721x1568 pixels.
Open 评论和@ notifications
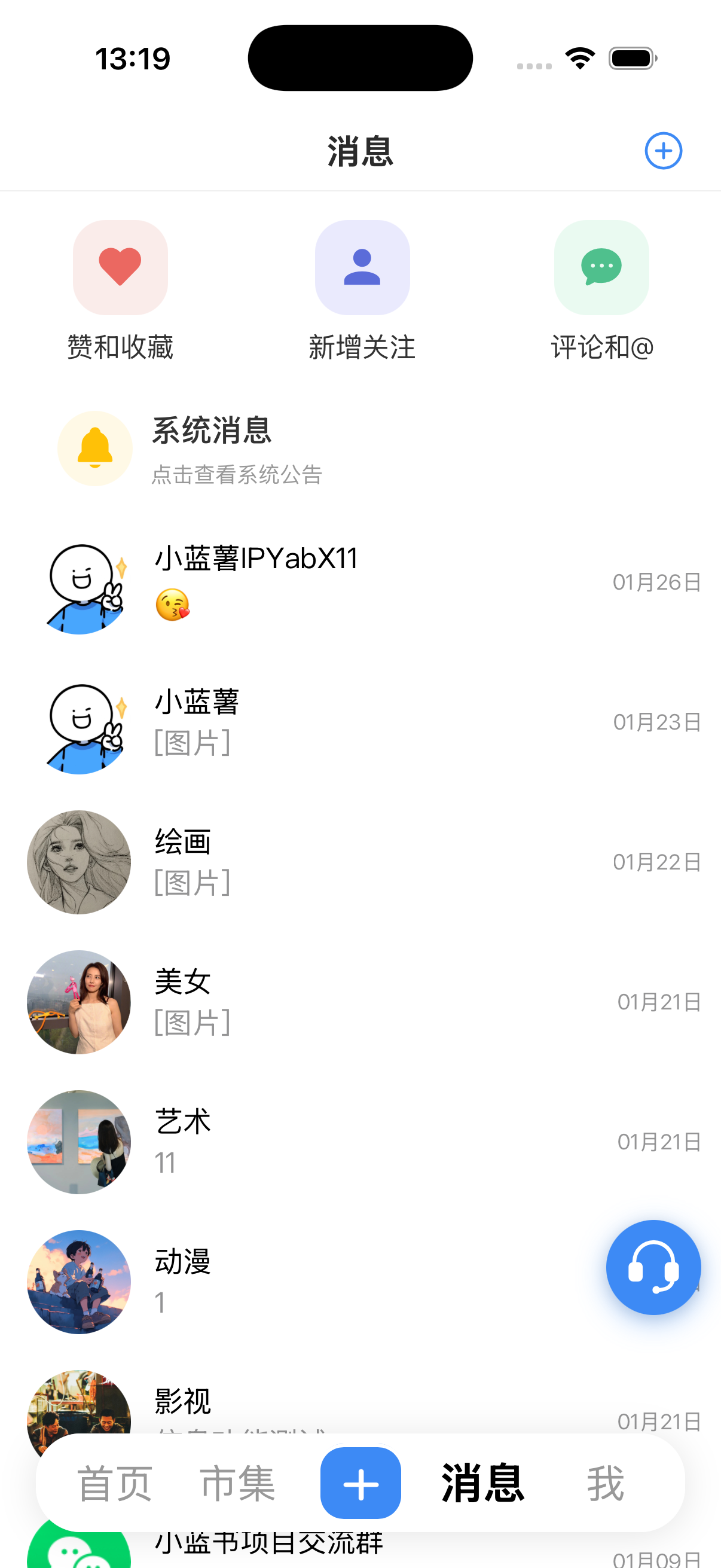(601, 267)
